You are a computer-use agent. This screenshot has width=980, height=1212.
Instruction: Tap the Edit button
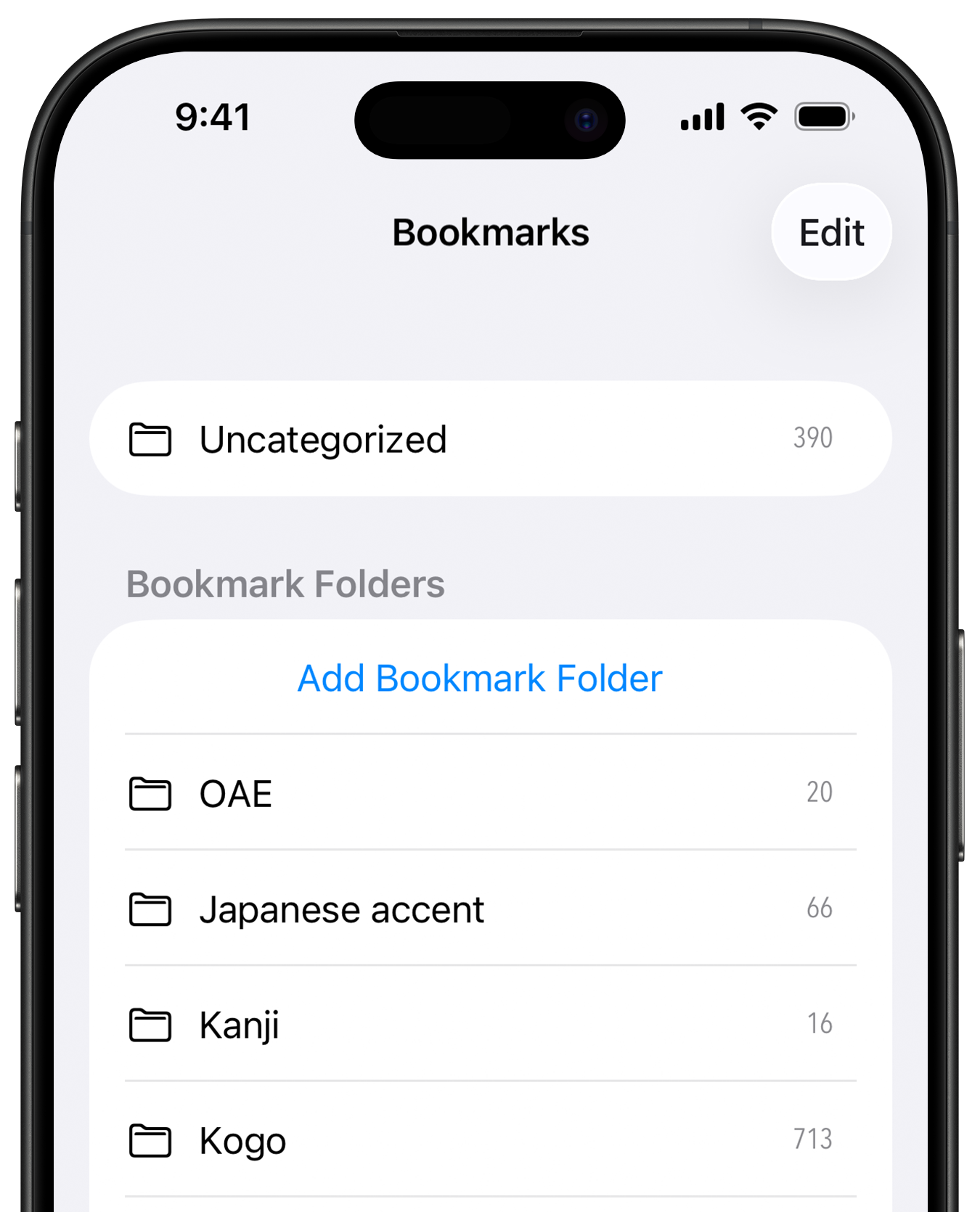(831, 233)
